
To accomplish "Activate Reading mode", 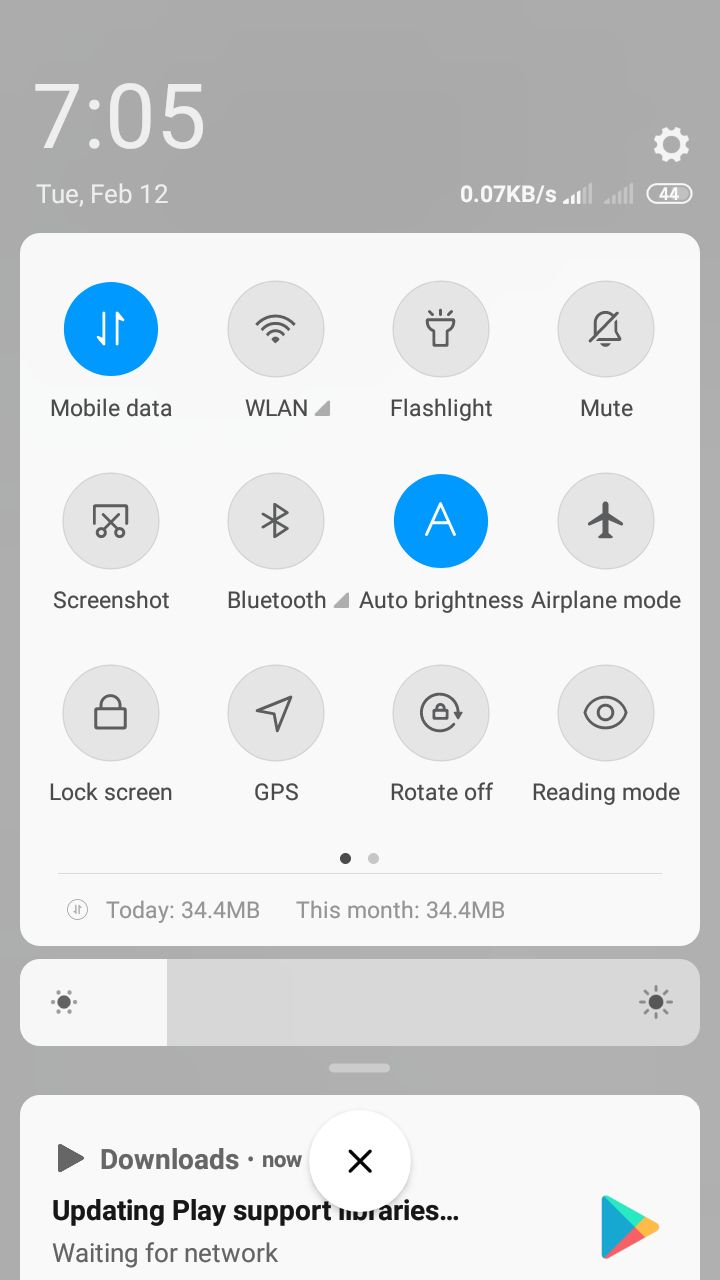I will pyautogui.click(x=606, y=713).
